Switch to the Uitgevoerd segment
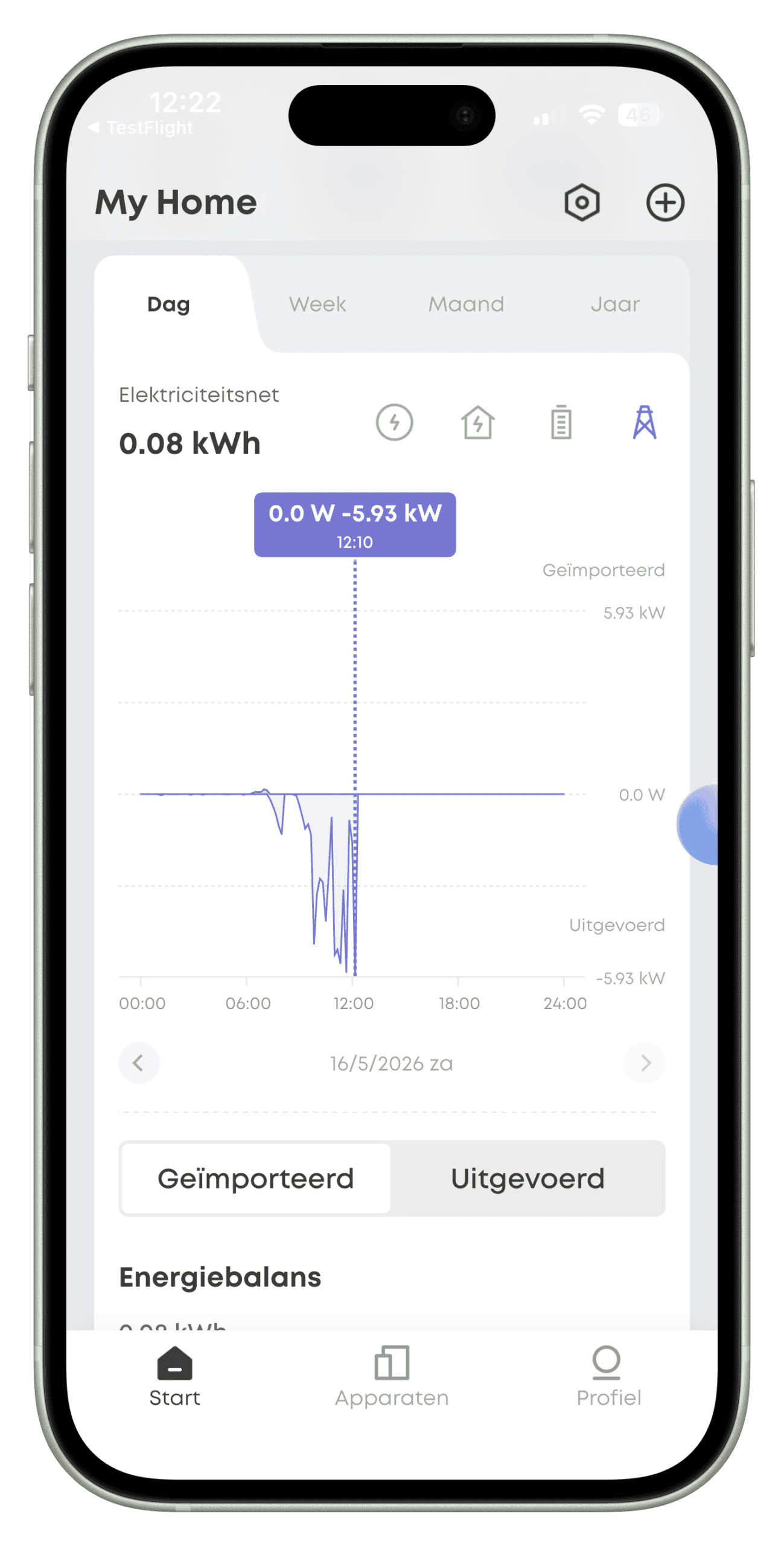 [527, 1178]
